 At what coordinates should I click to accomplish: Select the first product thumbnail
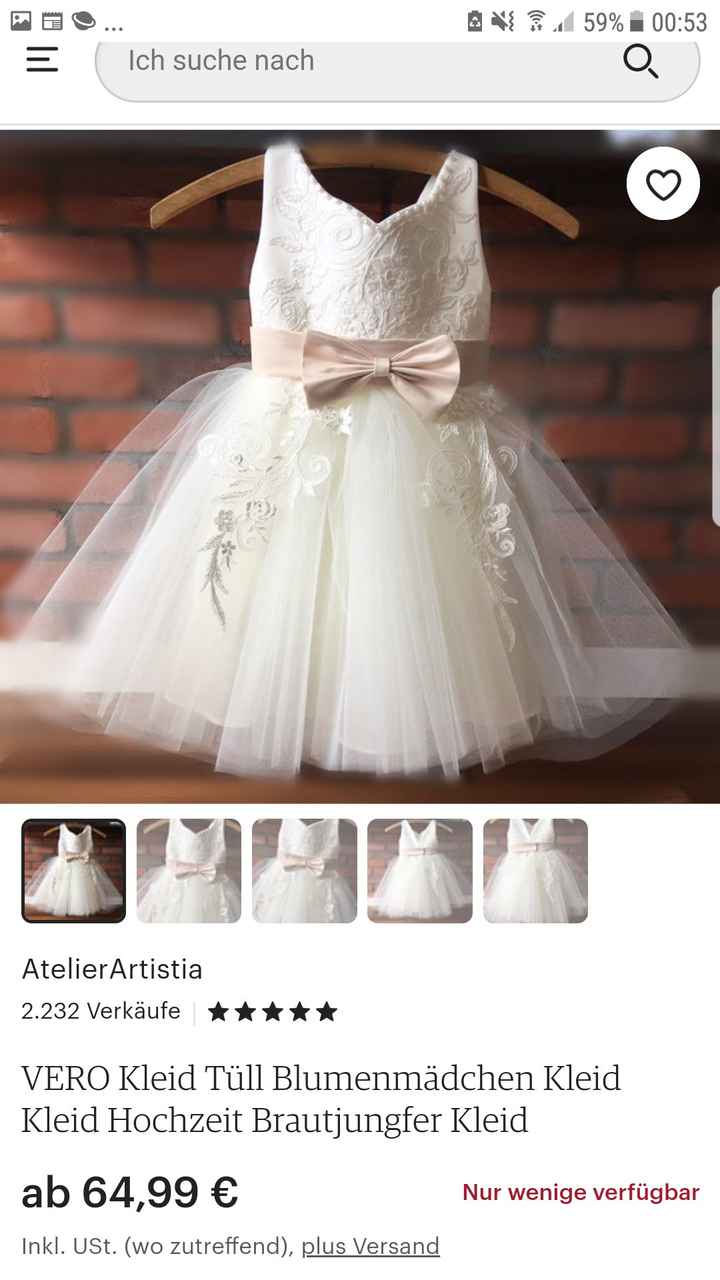click(73, 870)
